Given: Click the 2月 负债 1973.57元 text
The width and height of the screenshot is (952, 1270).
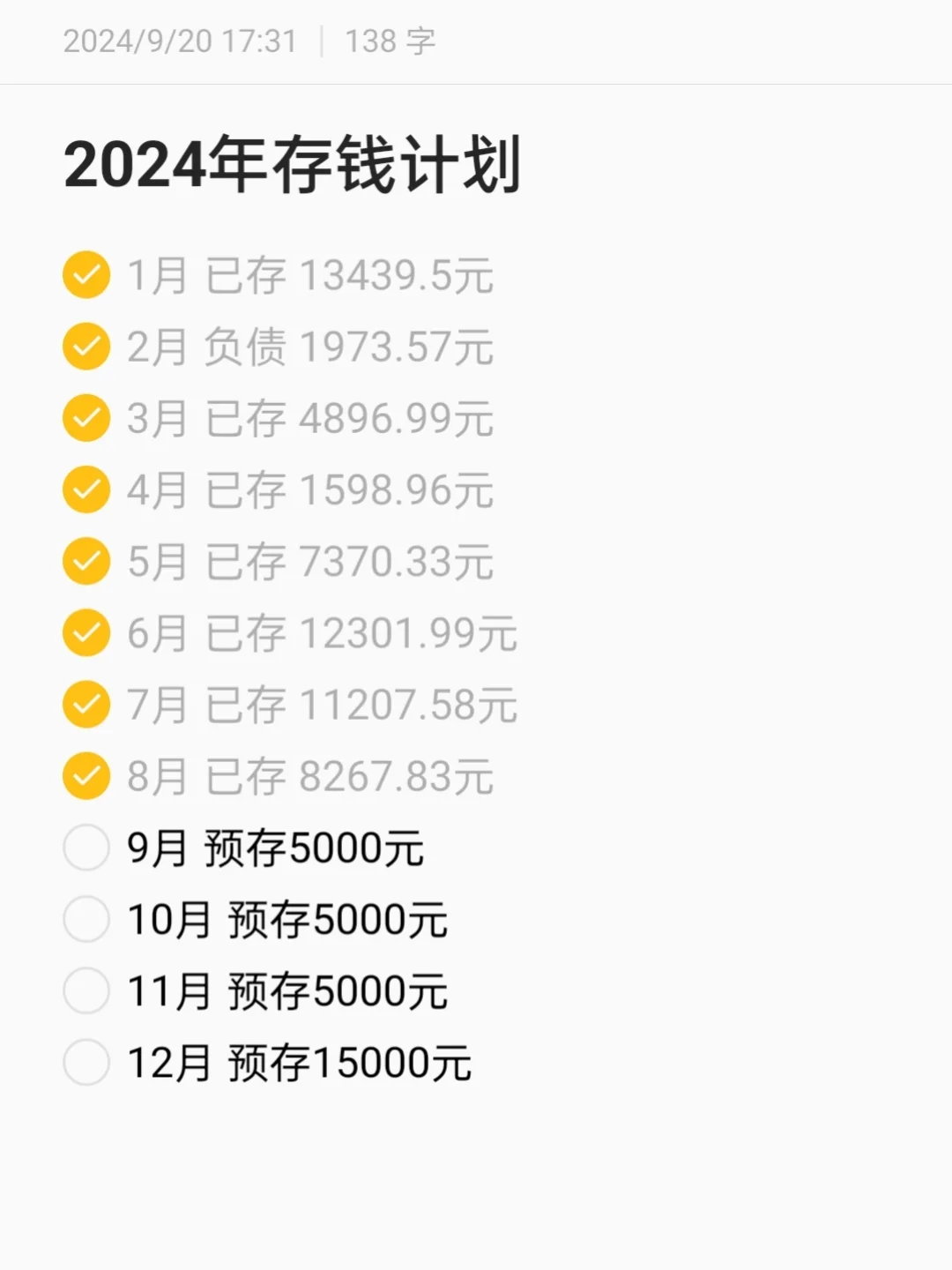Looking at the screenshot, I should (309, 347).
